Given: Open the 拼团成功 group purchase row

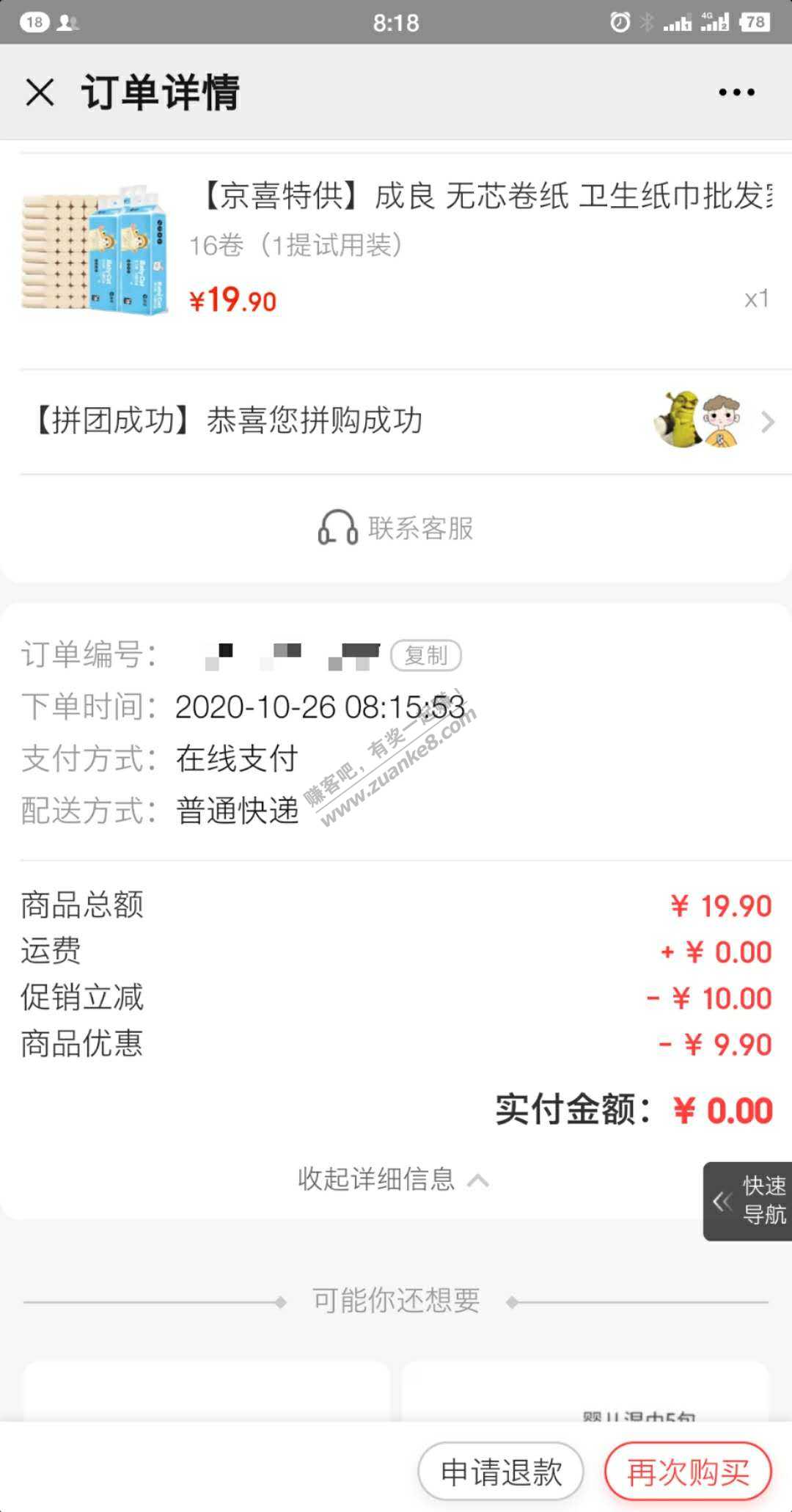Looking at the screenshot, I should coord(396,422).
